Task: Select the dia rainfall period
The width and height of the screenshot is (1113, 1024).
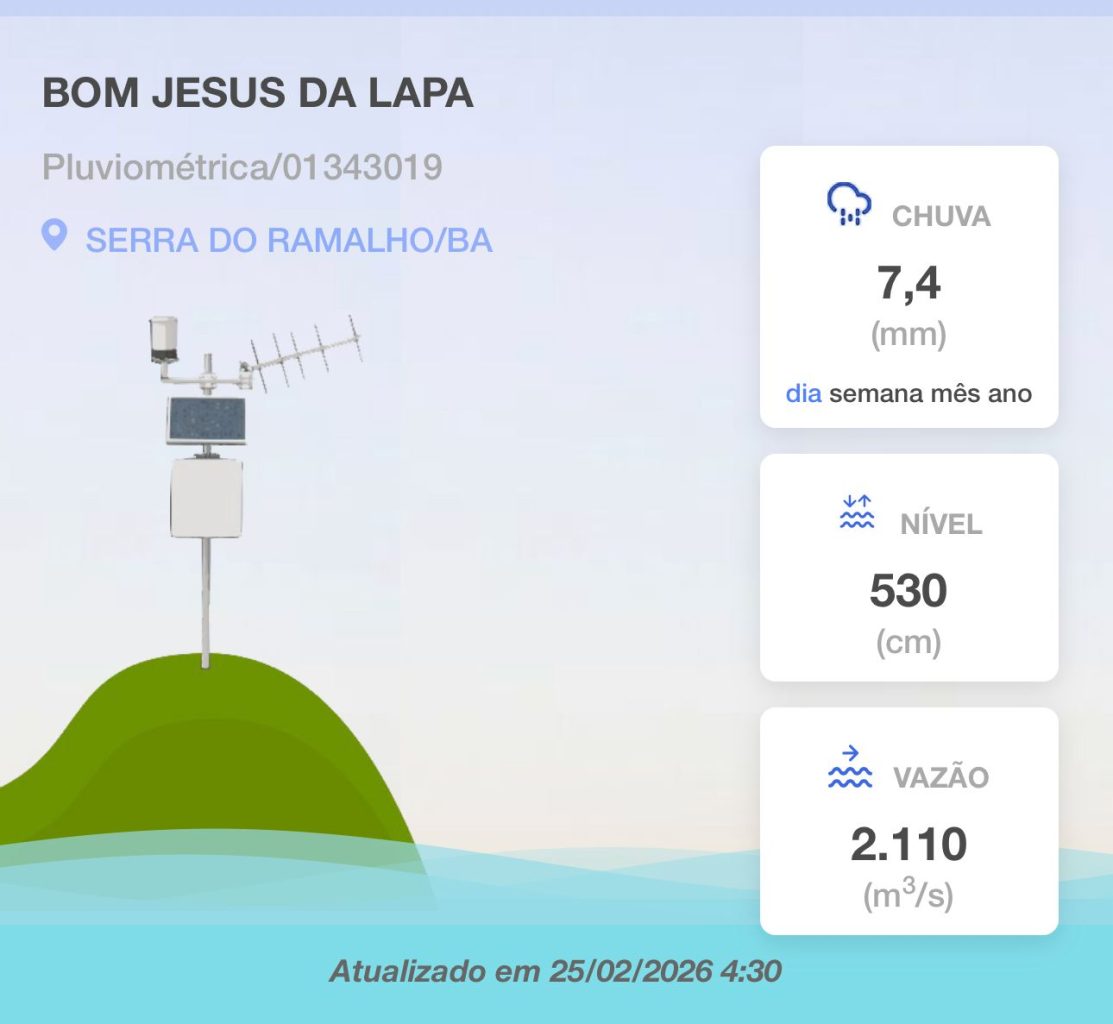Action: [x=803, y=393]
